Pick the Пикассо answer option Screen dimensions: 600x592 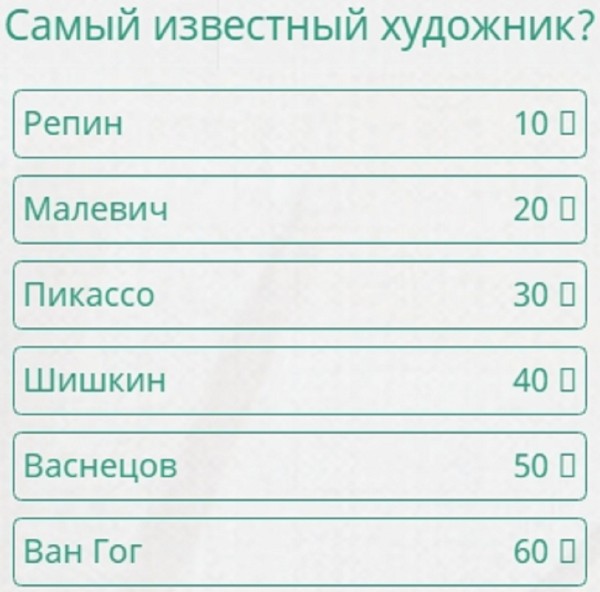[x=299, y=295]
